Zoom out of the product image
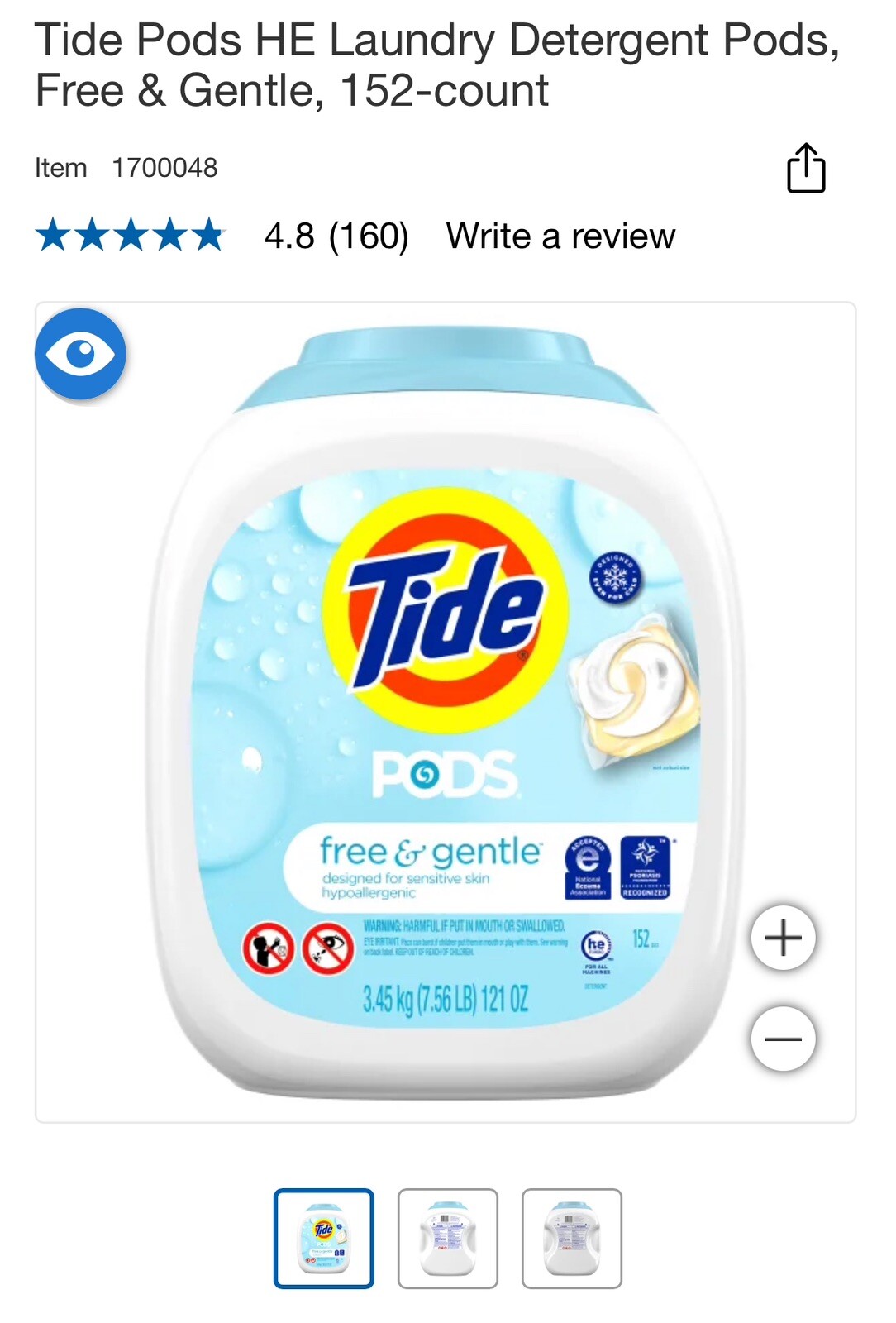Viewport: 896px width, 1323px height. click(783, 1039)
